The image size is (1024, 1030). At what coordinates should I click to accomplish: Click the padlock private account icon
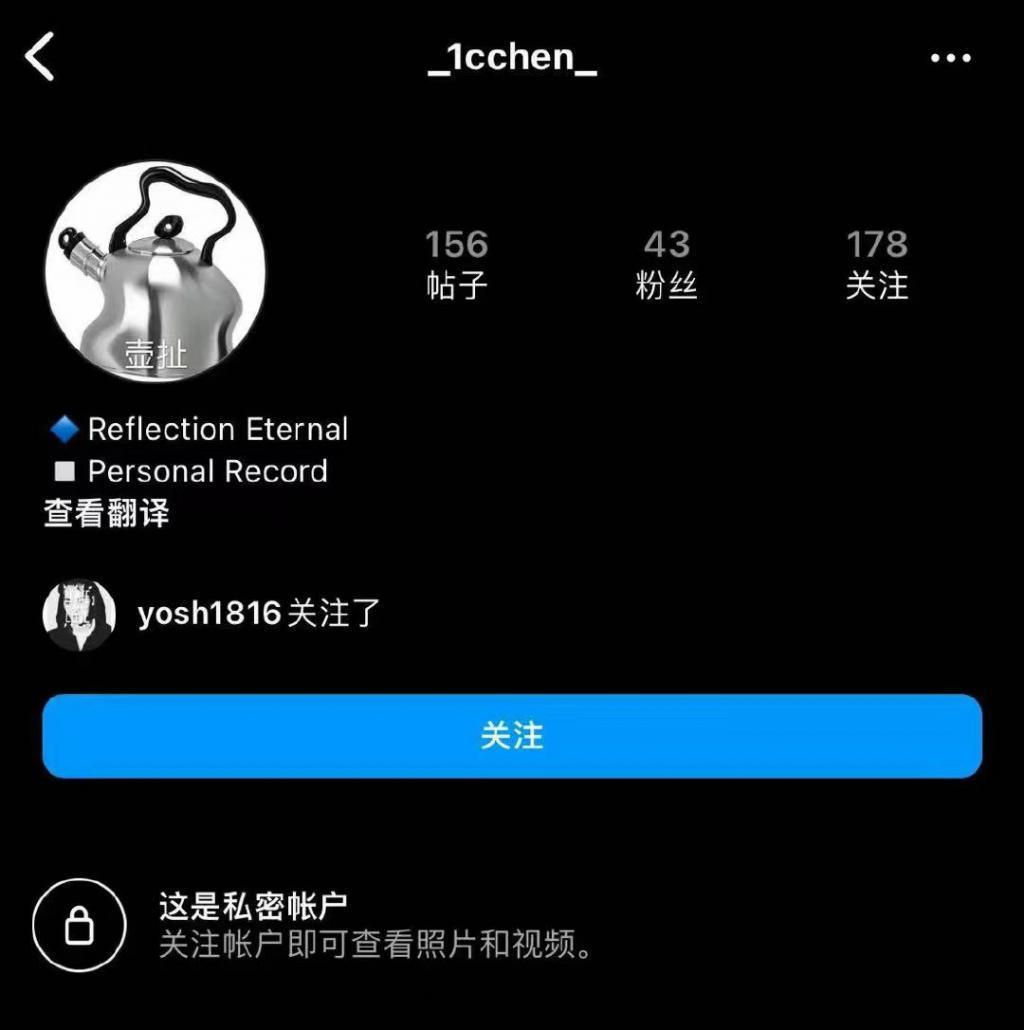pos(80,923)
